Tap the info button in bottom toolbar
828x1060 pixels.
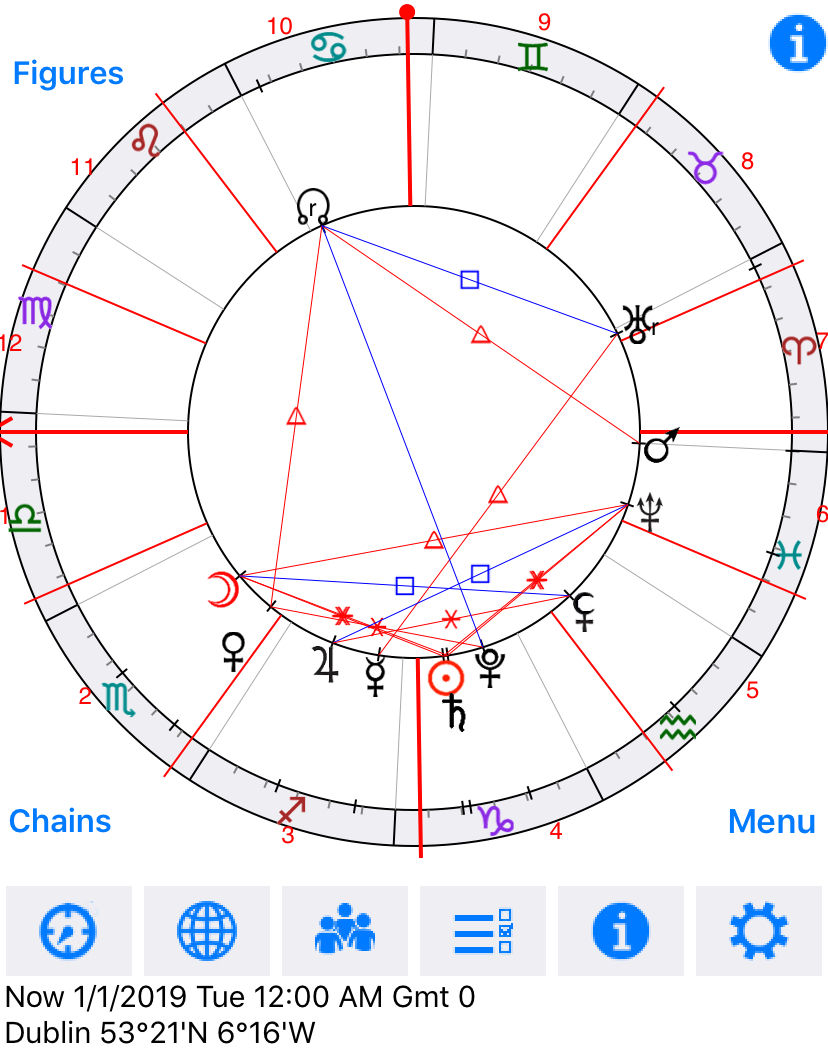tap(621, 931)
